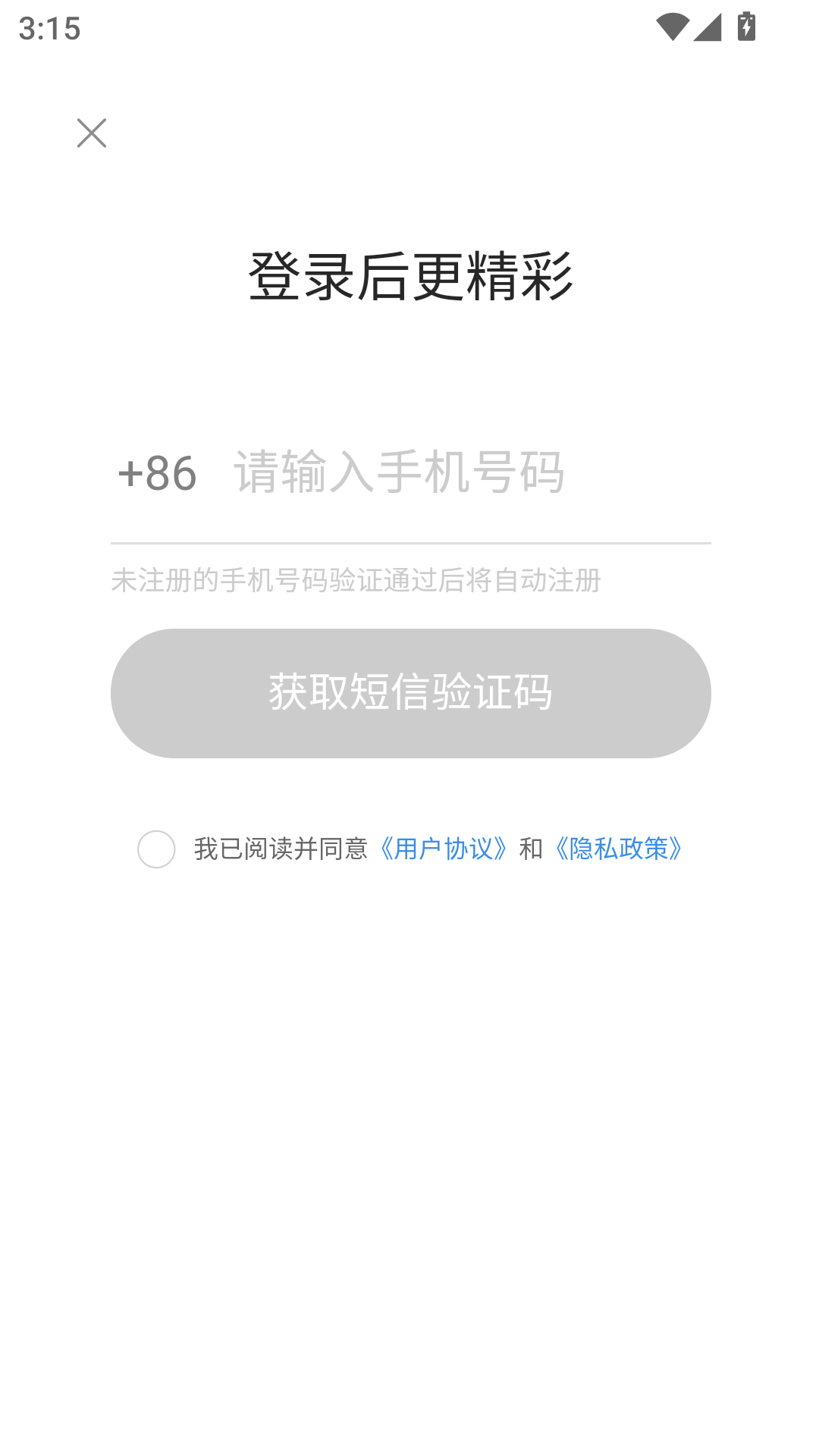The width and height of the screenshot is (819, 1456).
Task: Click the clock showing 3:15
Action: coord(50,29)
